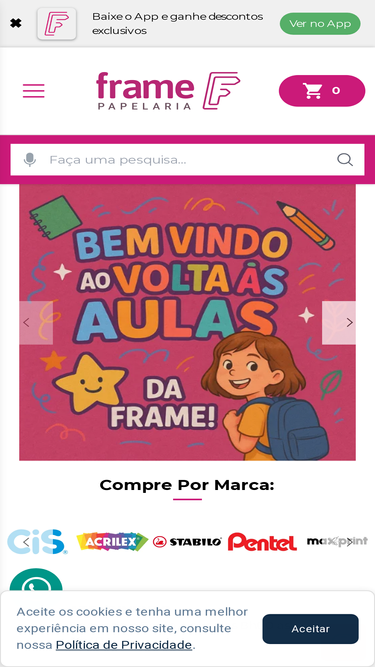Image resolution: width=375 pixels, height=667 pixels.
Task: Show the next brands in the carousel
Action: point(349,542)
